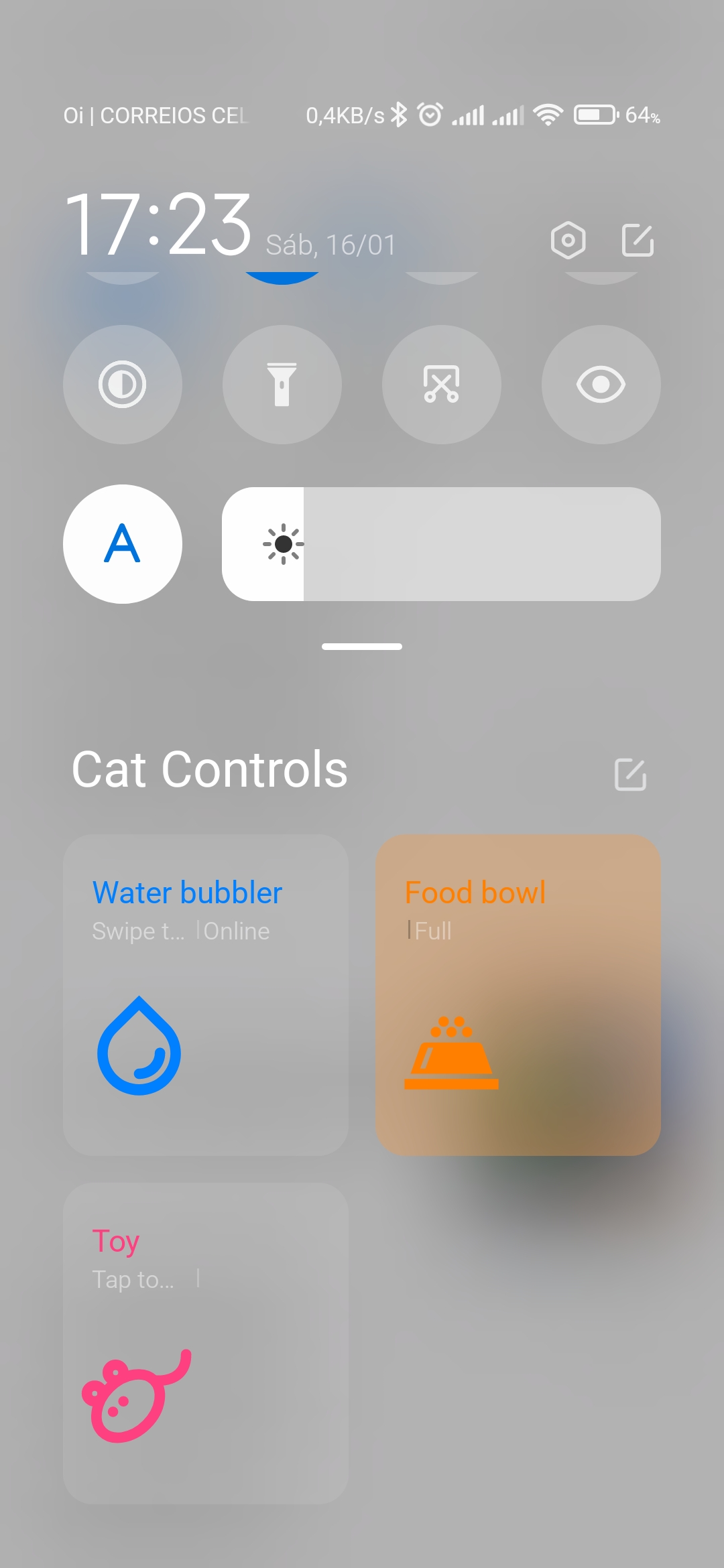Take a screenshot with the scissors tile
This screenshot has width=724, height=1568.
tap(442, 385)
